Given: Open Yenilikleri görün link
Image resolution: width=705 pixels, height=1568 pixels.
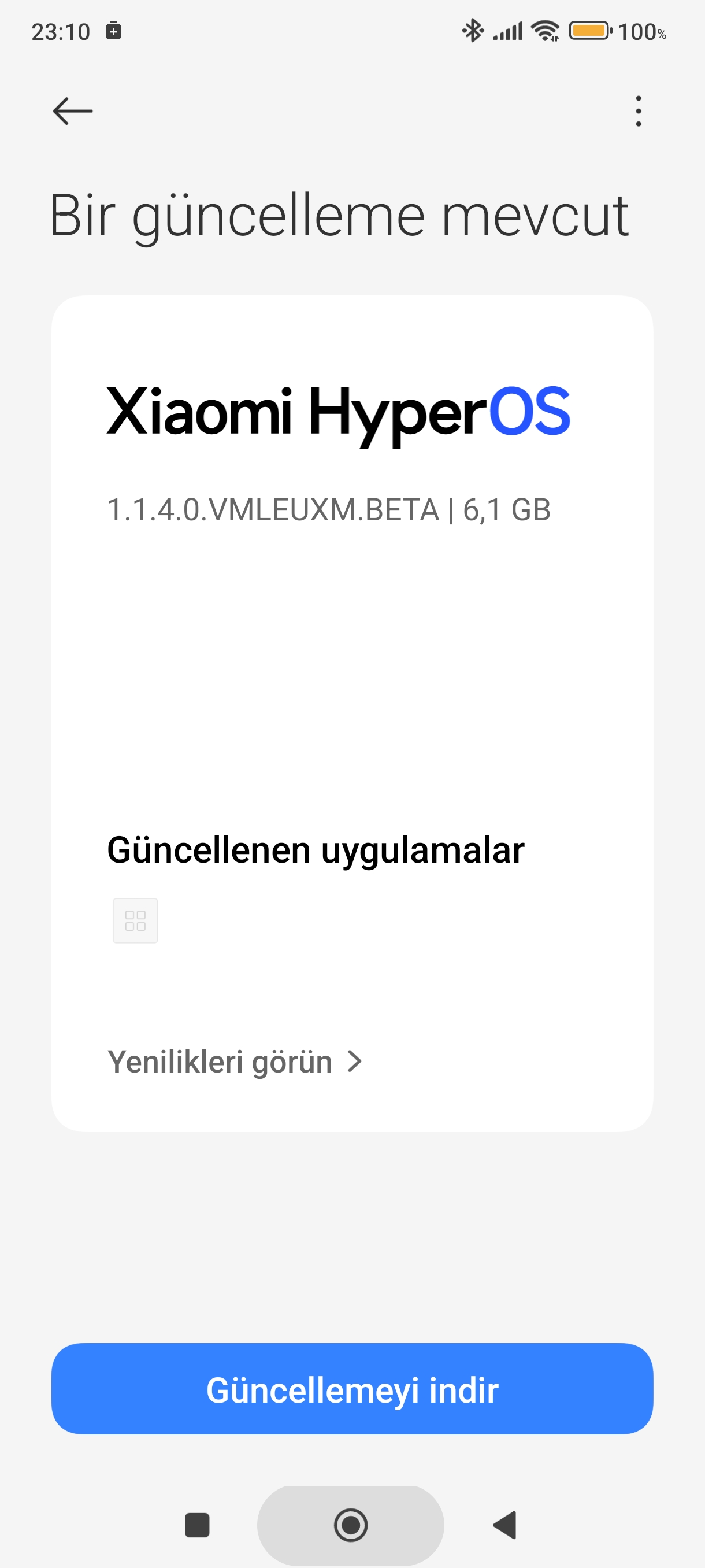Looking at the screenshot, I should click(235, 1062).
